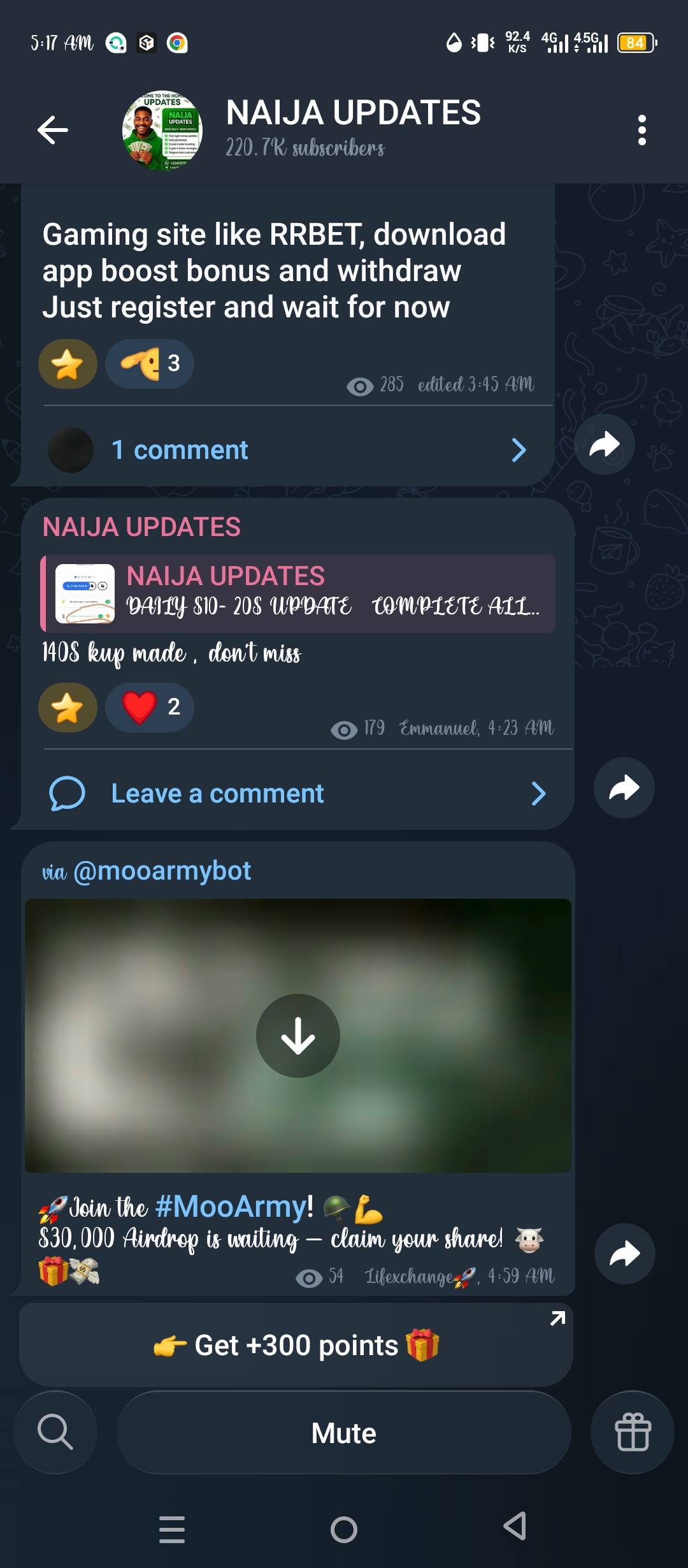The image size is (688, 1568).
Task: Open NAIJA UPDATES channel profile picture
Action: (162, 131)
